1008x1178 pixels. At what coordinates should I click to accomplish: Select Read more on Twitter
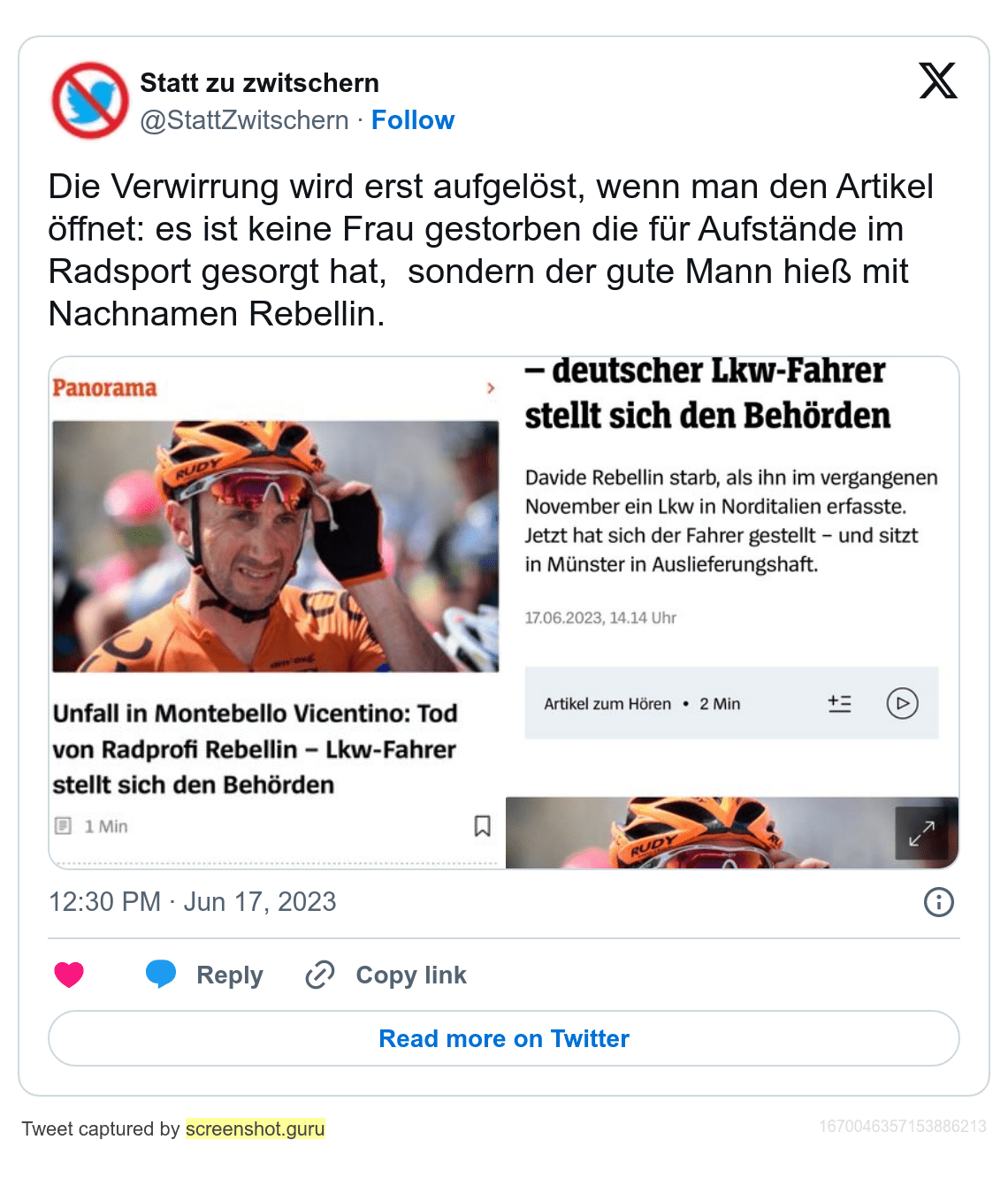[x=504, y=1038]
